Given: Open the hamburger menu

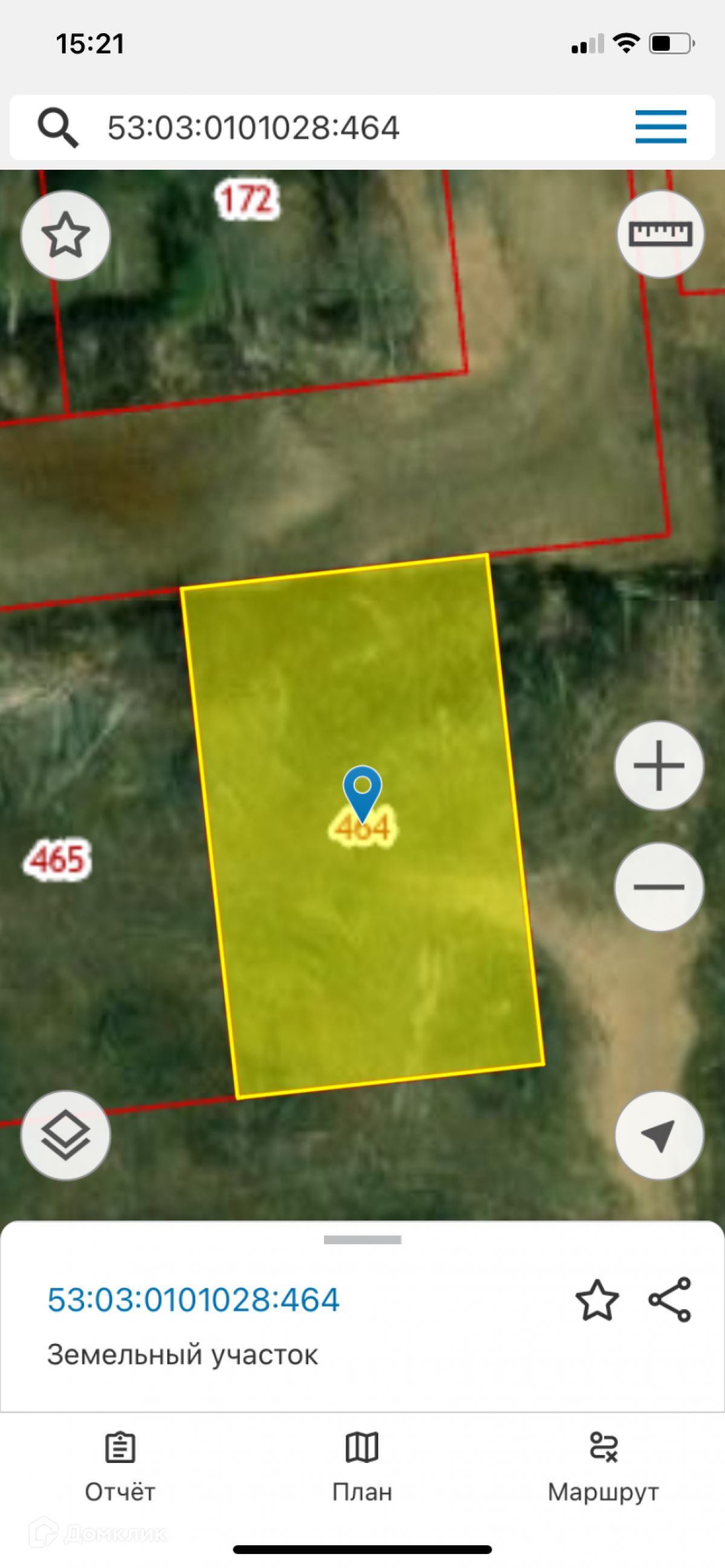Looking at the screenshot, I should (x=660, y=127).
